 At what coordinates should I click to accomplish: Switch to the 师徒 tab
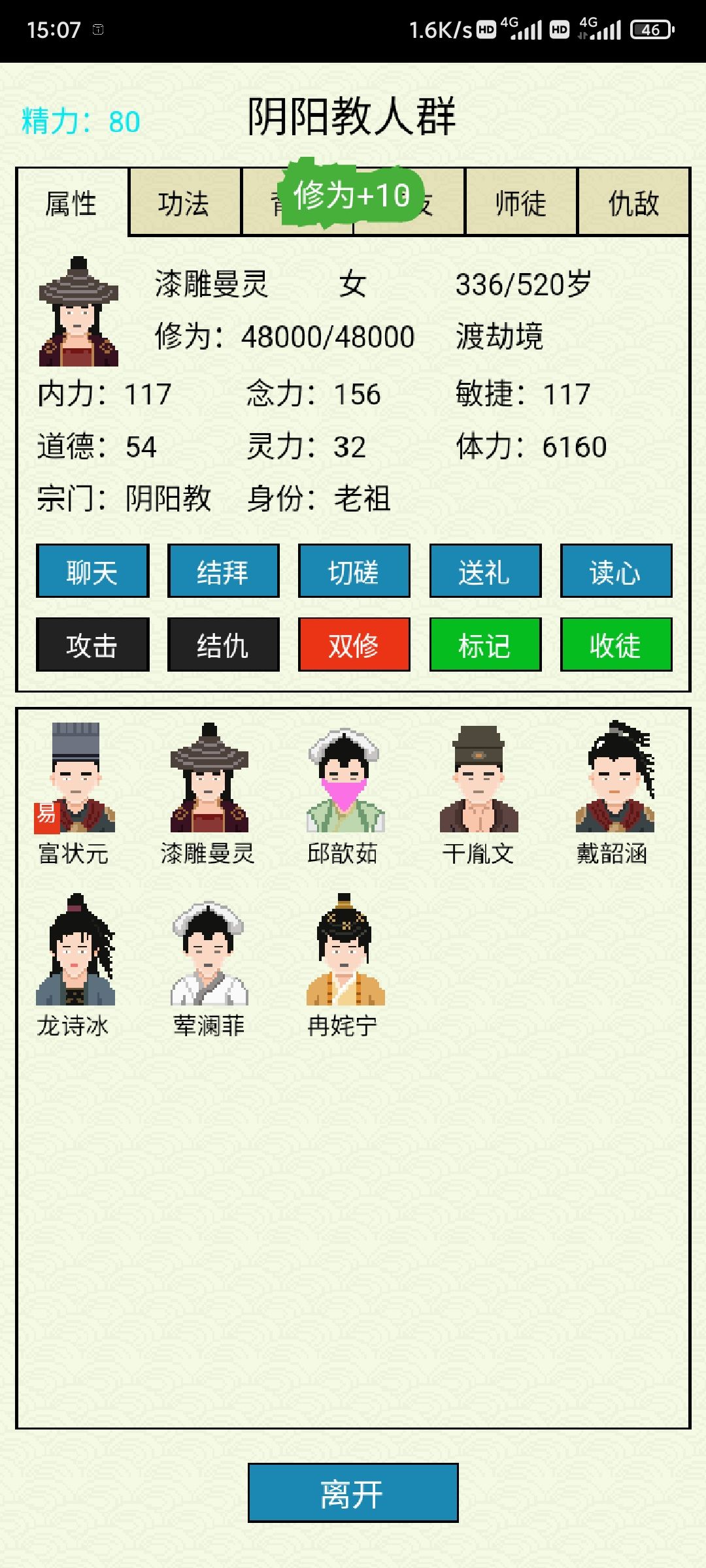pyautogui.click(x=520, y=203)
